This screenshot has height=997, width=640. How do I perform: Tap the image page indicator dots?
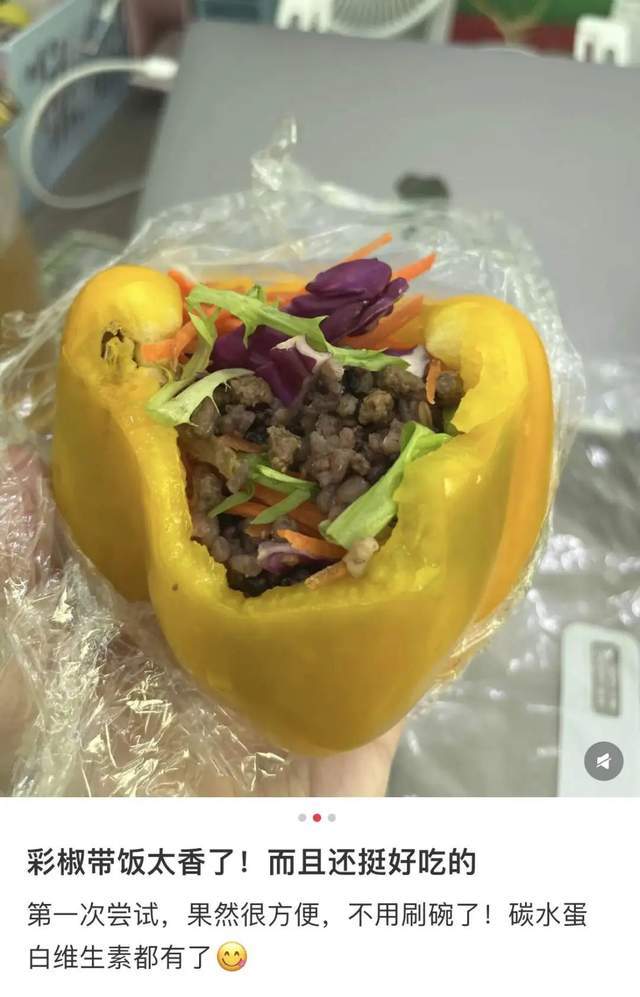(317, 817)
